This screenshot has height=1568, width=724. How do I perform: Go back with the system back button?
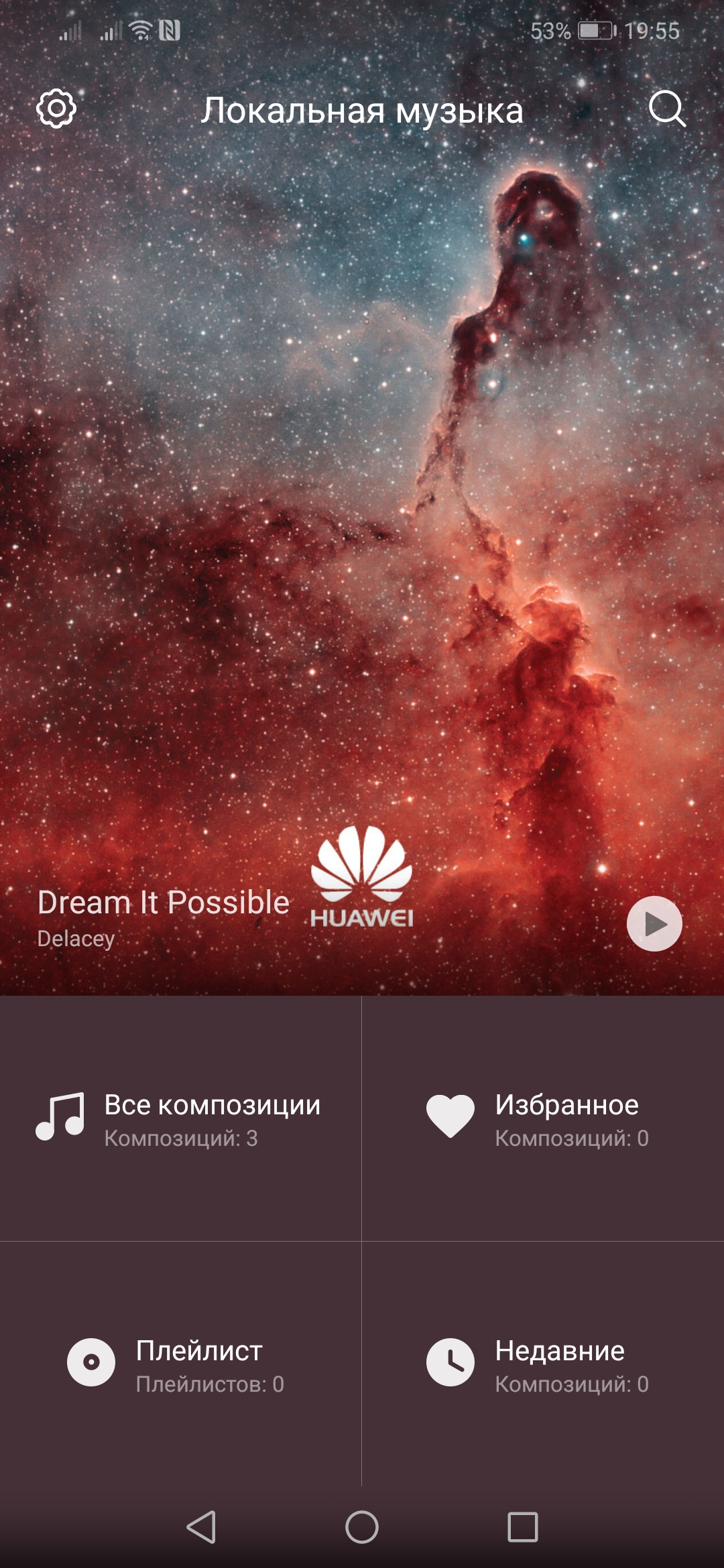point(201,1527)
